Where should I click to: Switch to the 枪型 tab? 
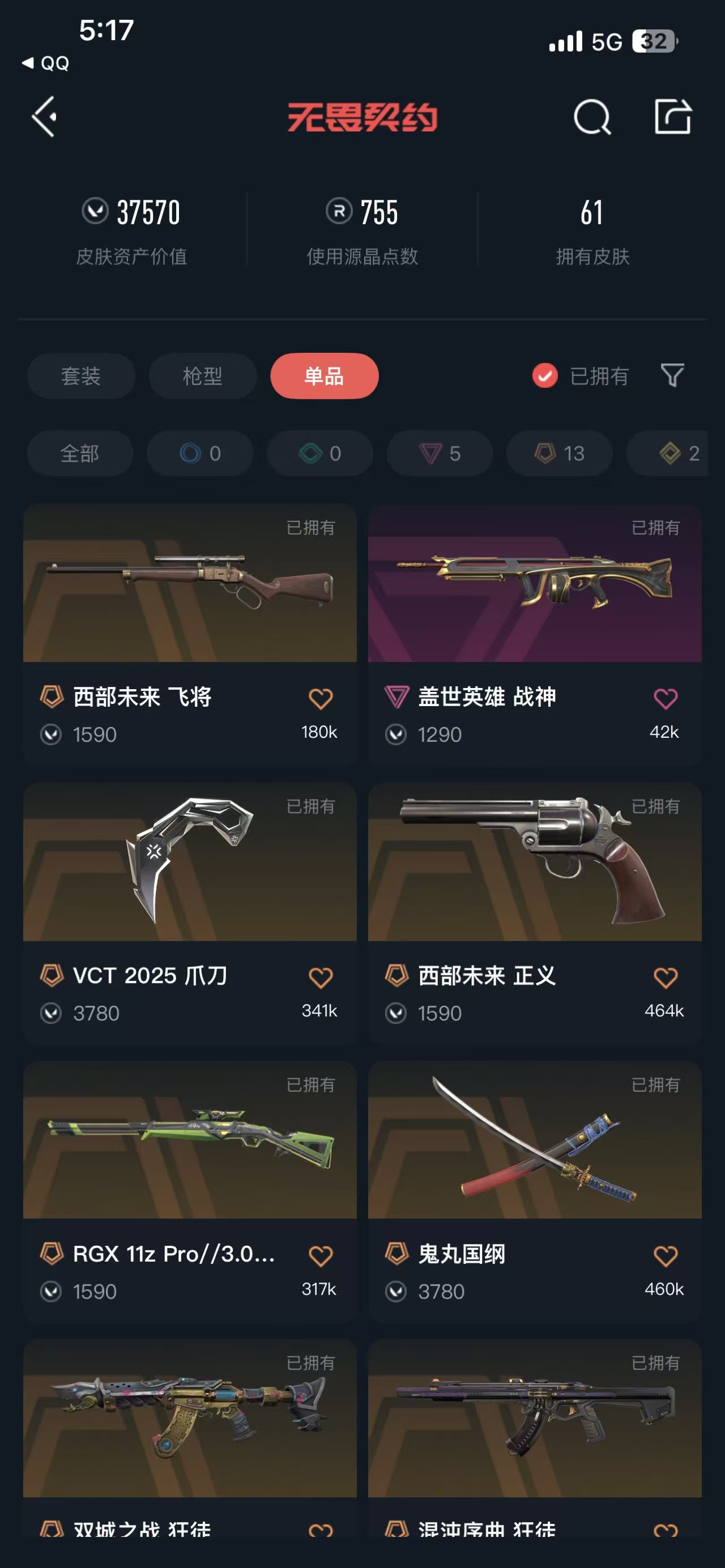(203, 376)
